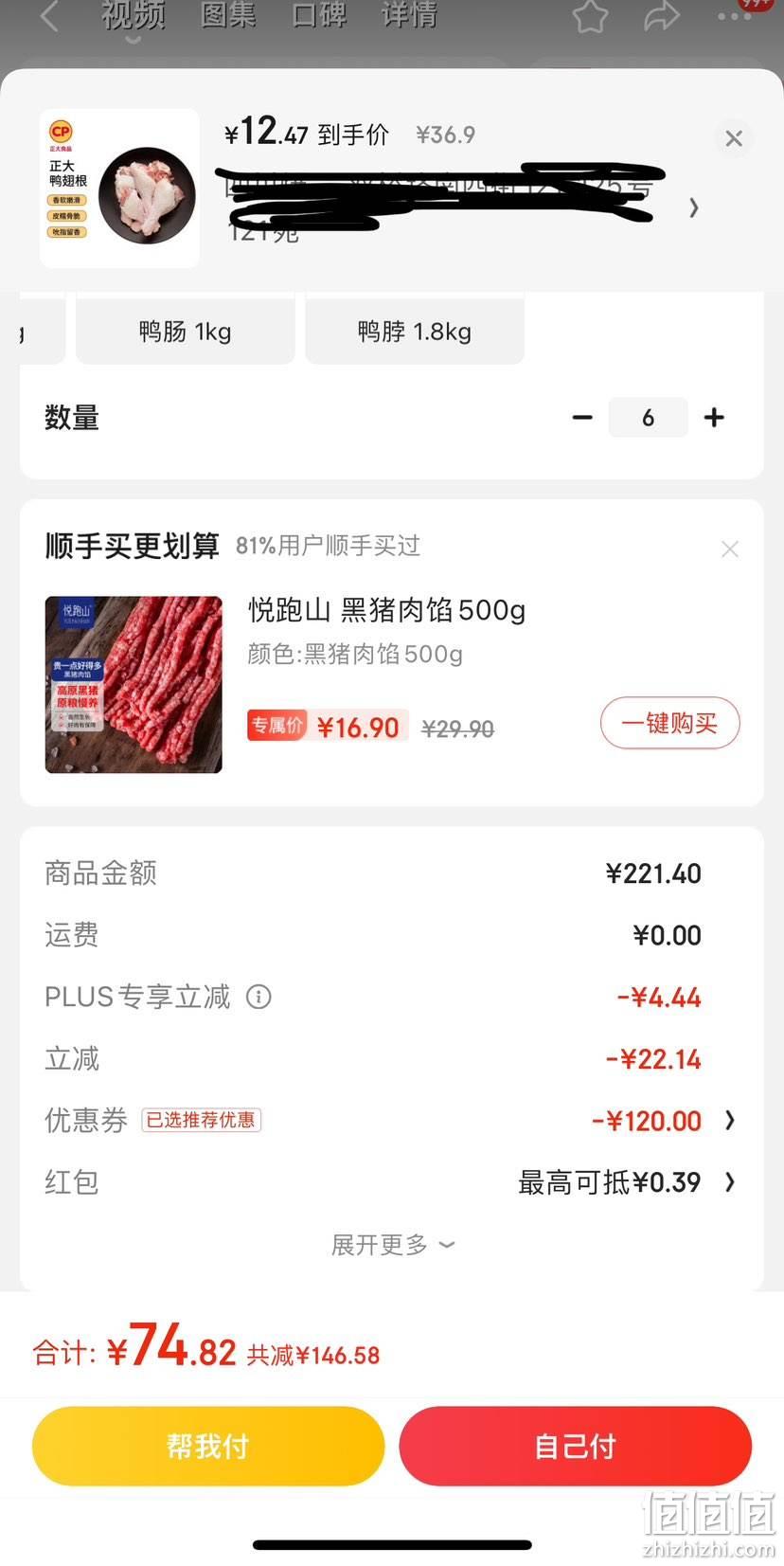View the 正大鸭翅根 product thumbnail
This screenshot has width=784, height=1566.
[x=120, y=189]
